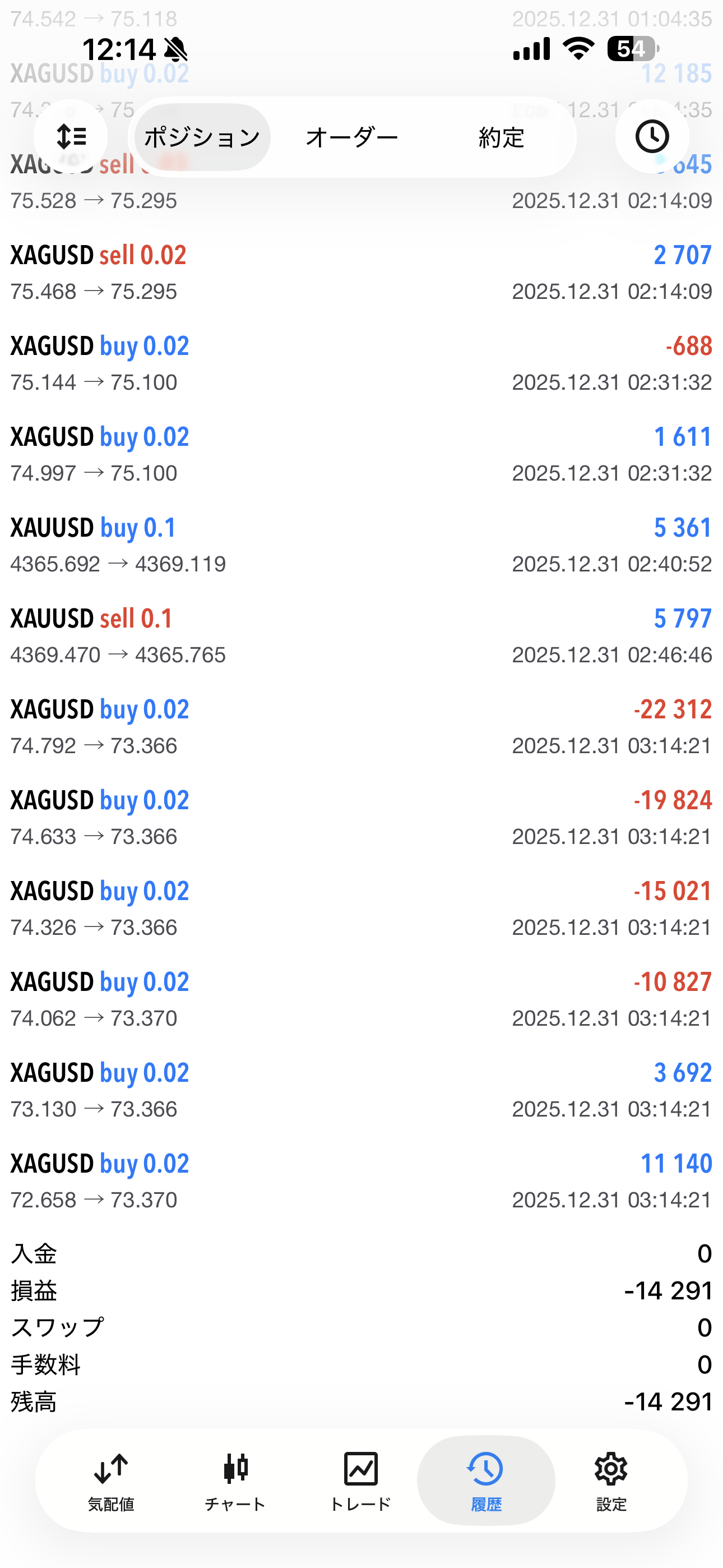Open the clock period filter
723x1568 pixels.
(652, 136)
